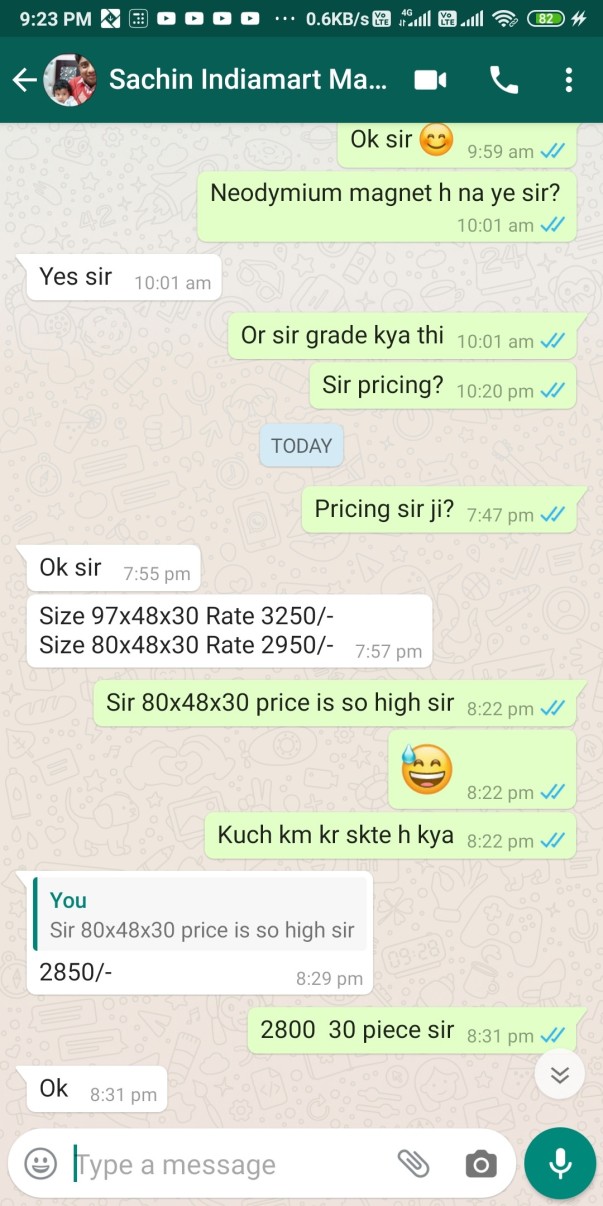This screenshot has width=603, height=1206.
Task: Start a video call with Sachin
Action: (430, 80)
